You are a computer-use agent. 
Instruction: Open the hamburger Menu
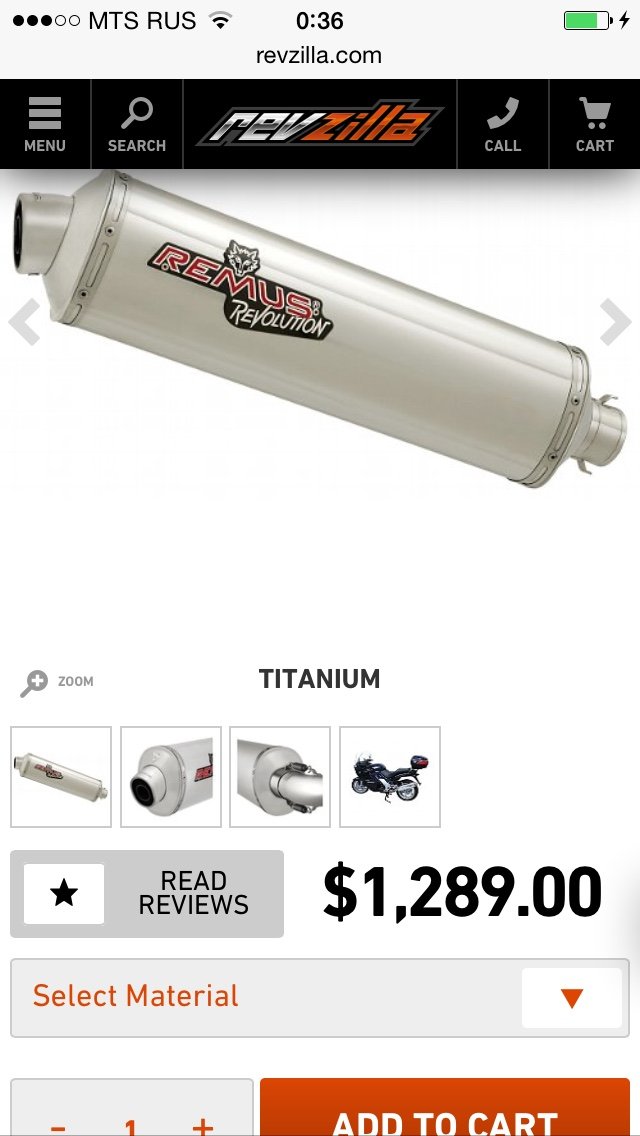[x=45, y=124]
